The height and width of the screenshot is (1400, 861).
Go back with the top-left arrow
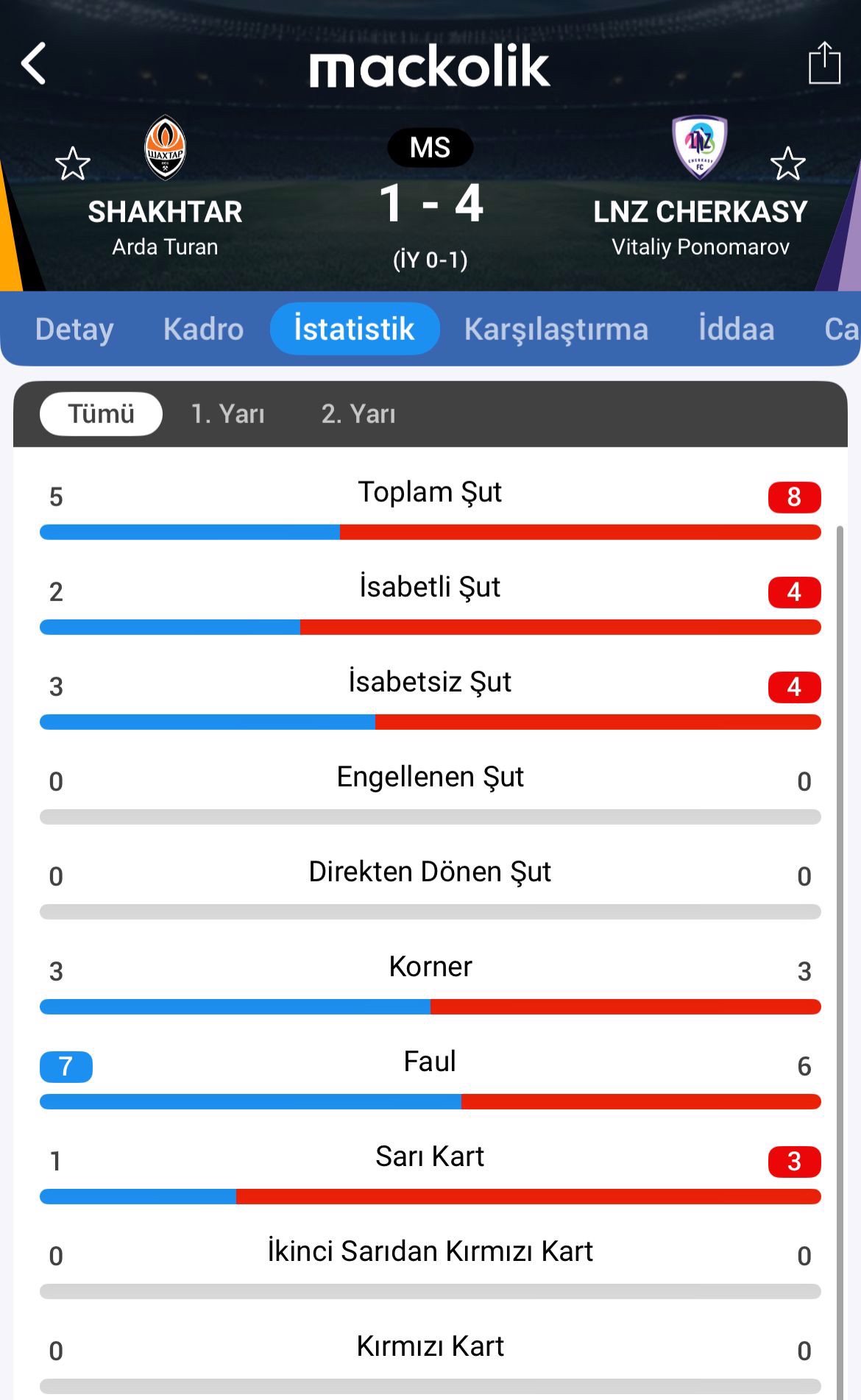(34, 63)
